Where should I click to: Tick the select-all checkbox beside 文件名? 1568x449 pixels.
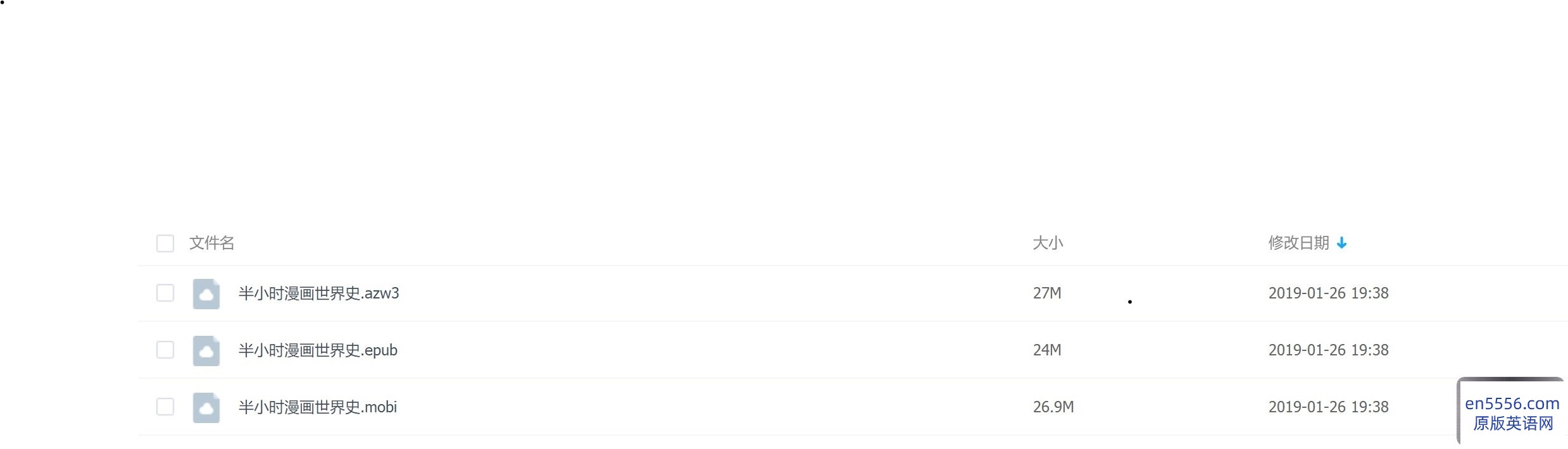tap(165, 243)
